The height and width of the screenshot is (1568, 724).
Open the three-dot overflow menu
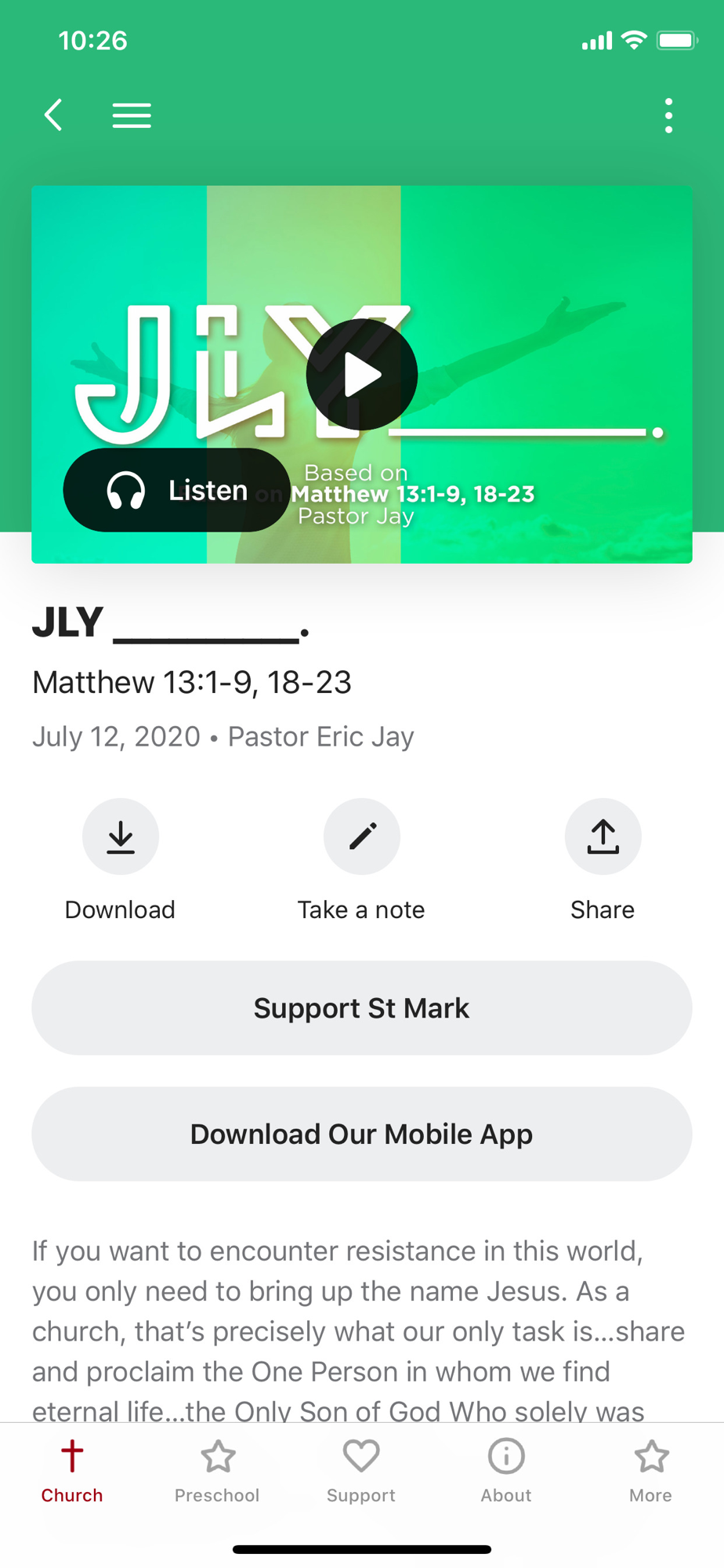point(668,115)
